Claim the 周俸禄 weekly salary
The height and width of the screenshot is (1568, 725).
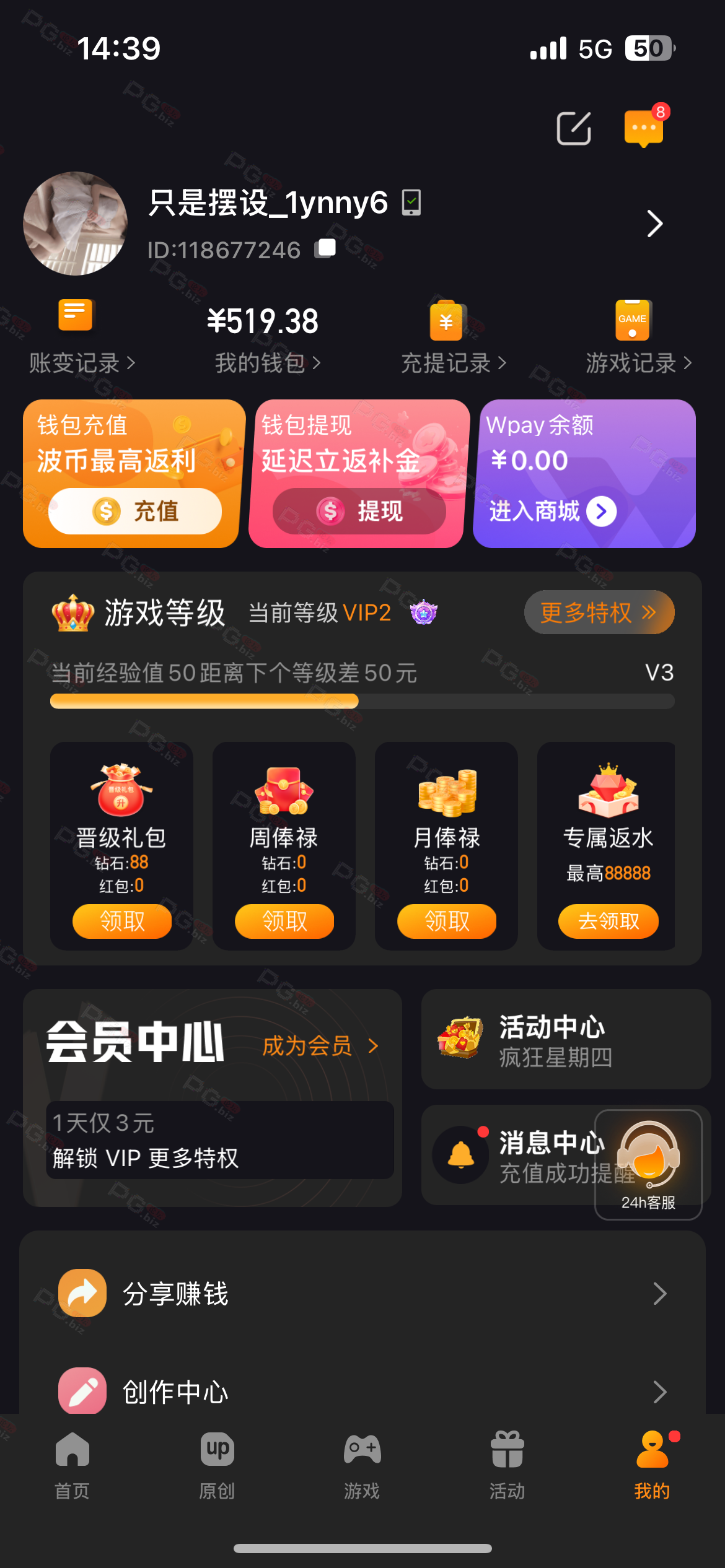pos(284,921)
